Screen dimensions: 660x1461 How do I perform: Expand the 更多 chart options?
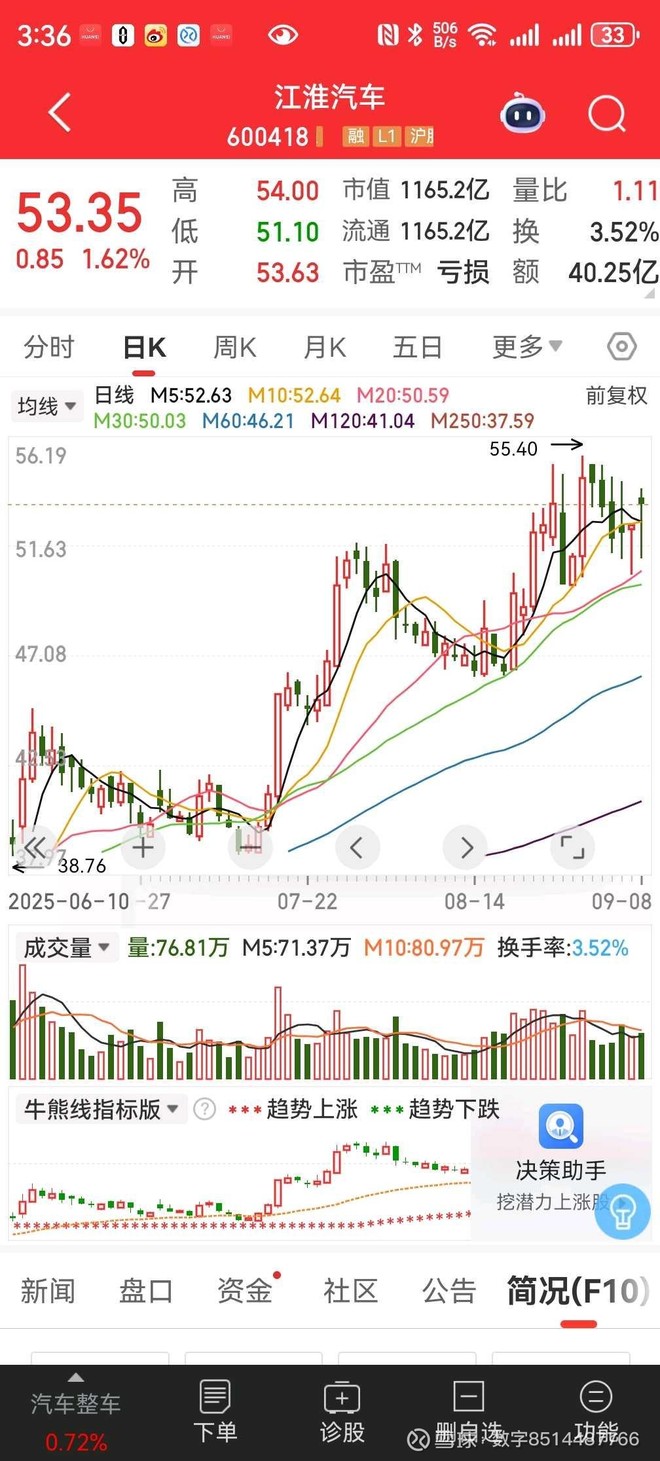tap(527, 347)
